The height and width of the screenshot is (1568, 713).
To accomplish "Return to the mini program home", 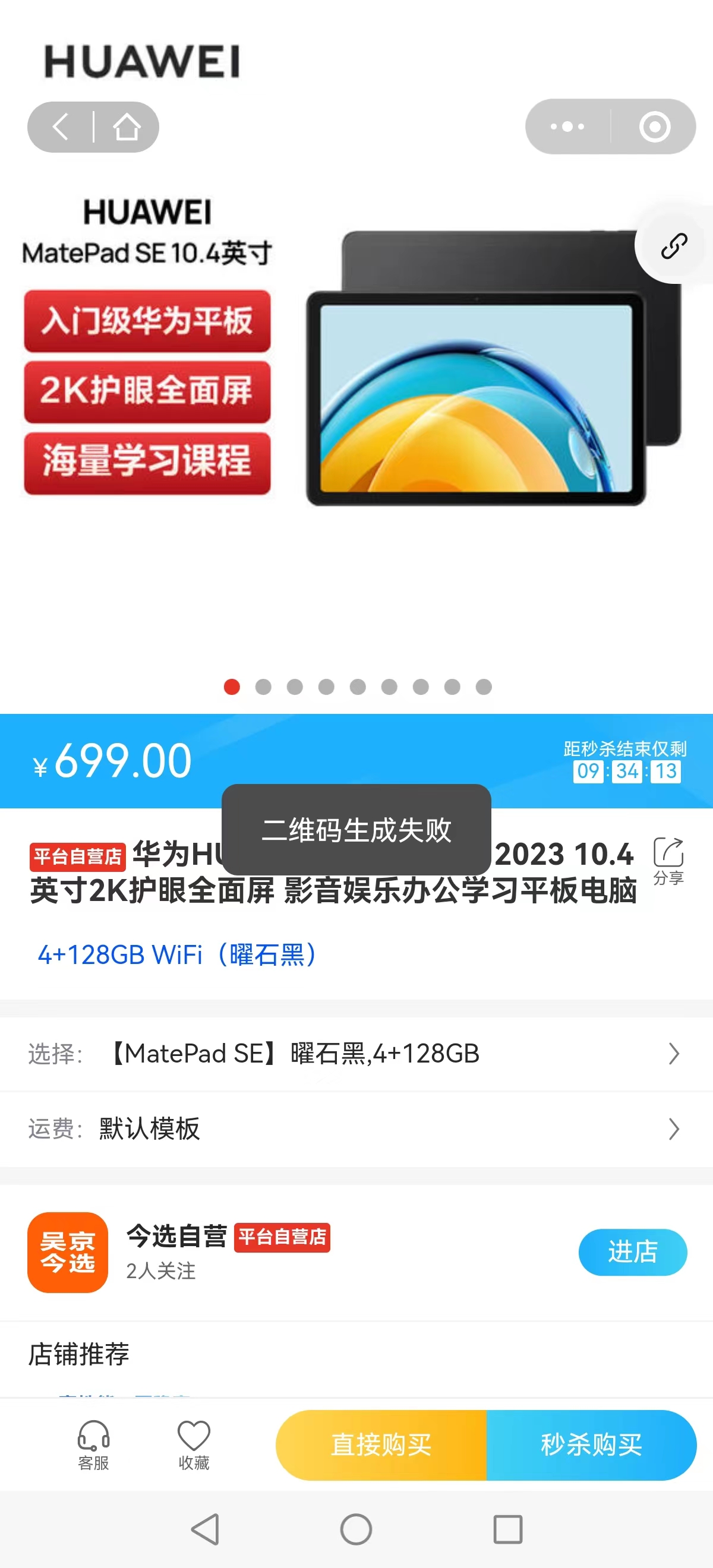I will click(127, 127).
